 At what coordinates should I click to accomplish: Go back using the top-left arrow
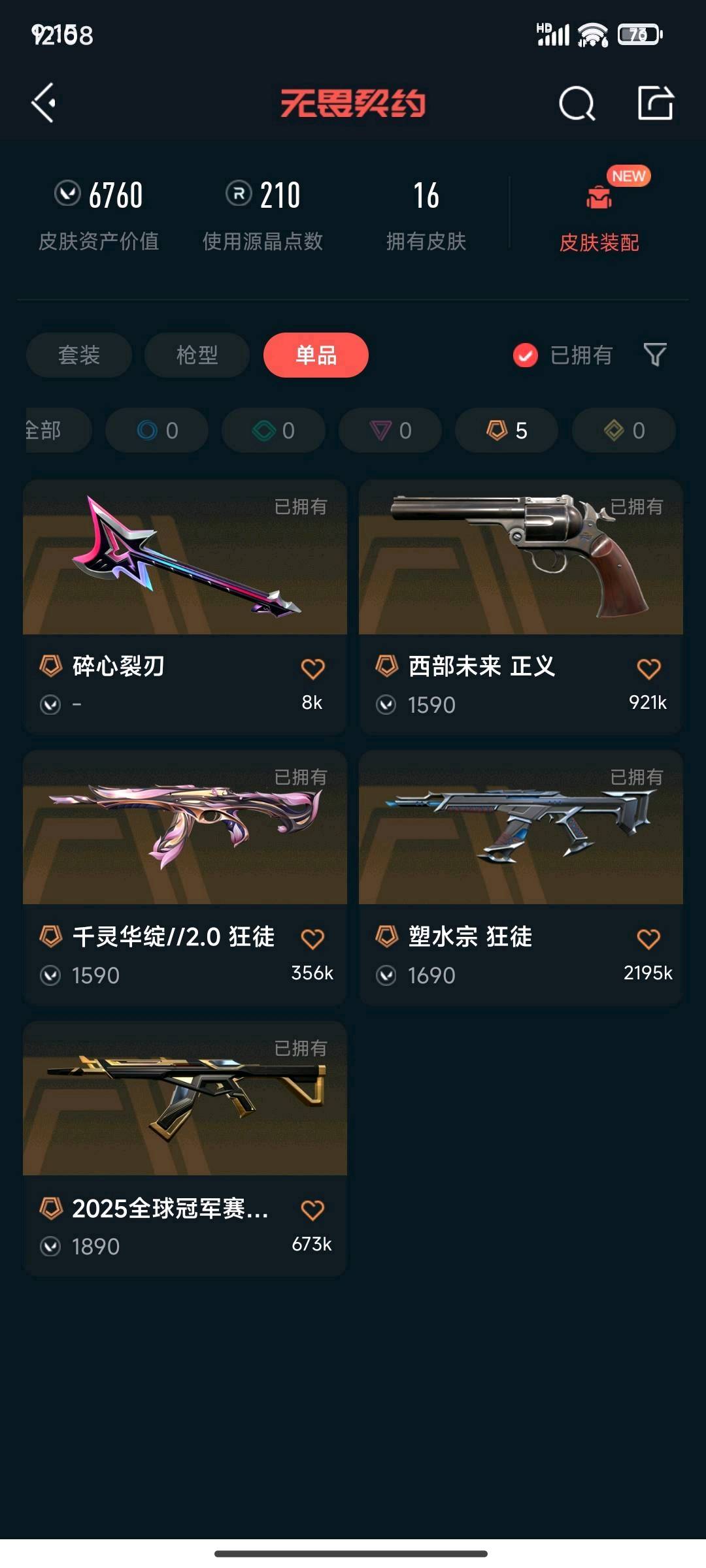[x=43, y=103]
